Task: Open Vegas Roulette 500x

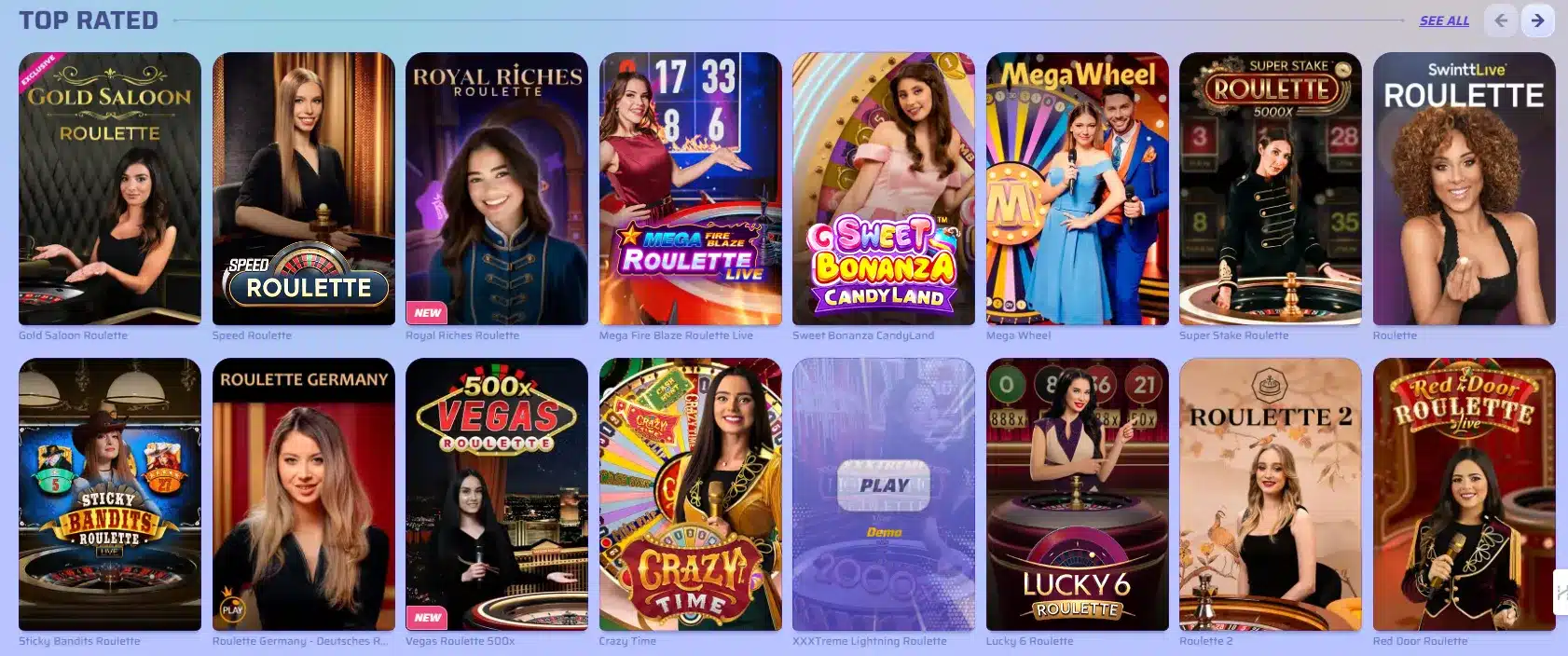Action: 496,494
